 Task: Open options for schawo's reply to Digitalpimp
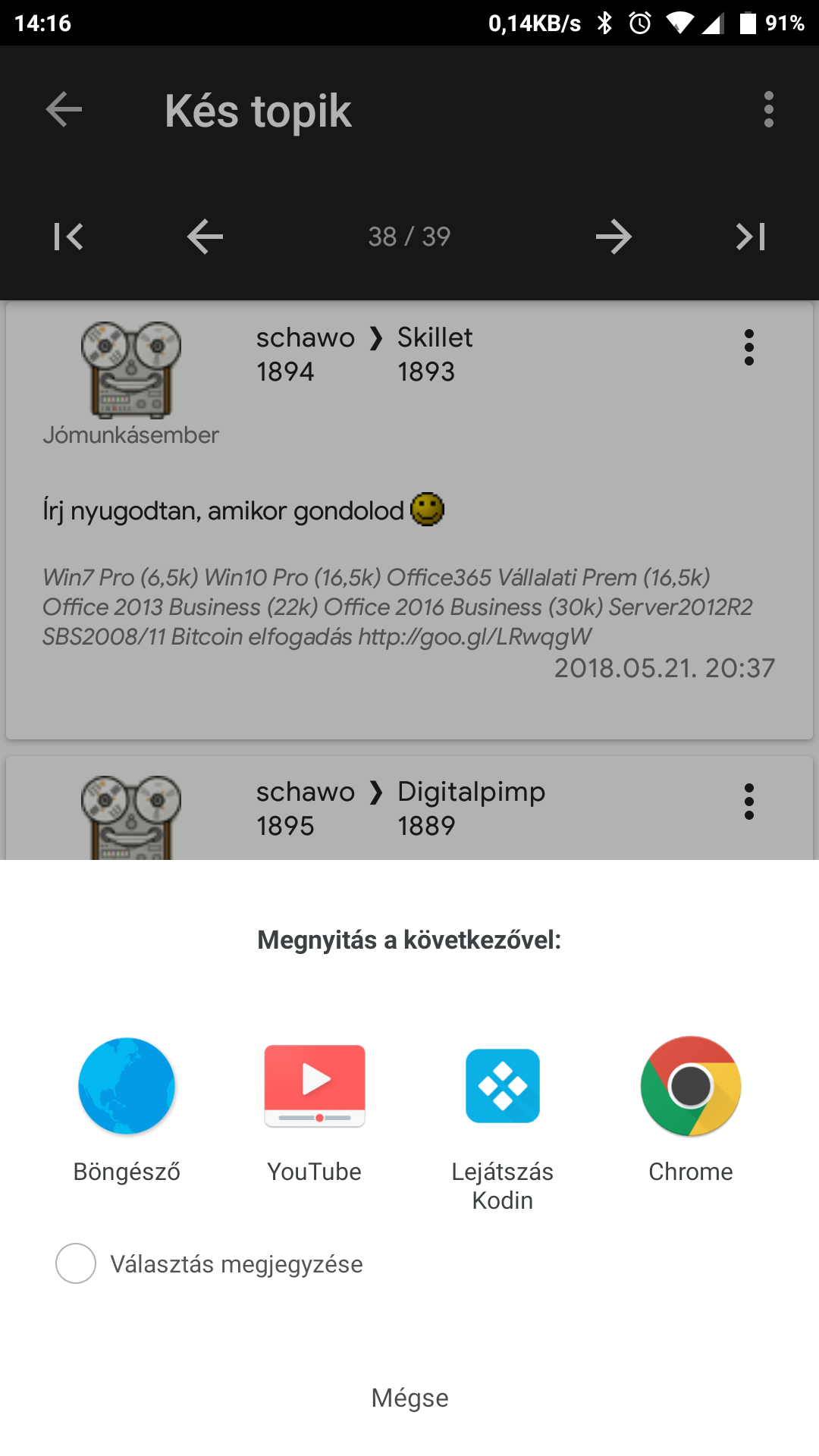[748, 802]
